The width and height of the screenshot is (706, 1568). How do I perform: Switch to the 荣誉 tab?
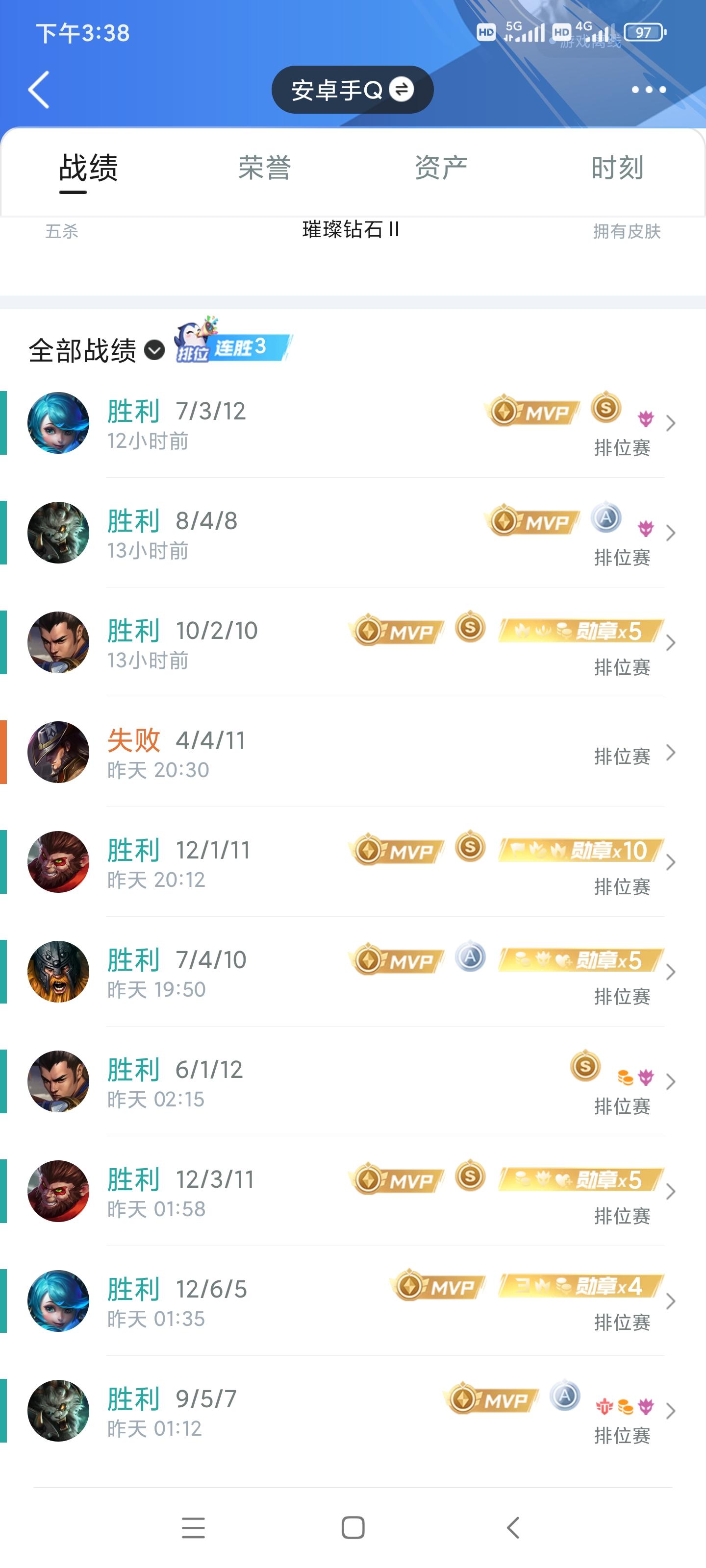pyautogui.click(x=264, y=168)
